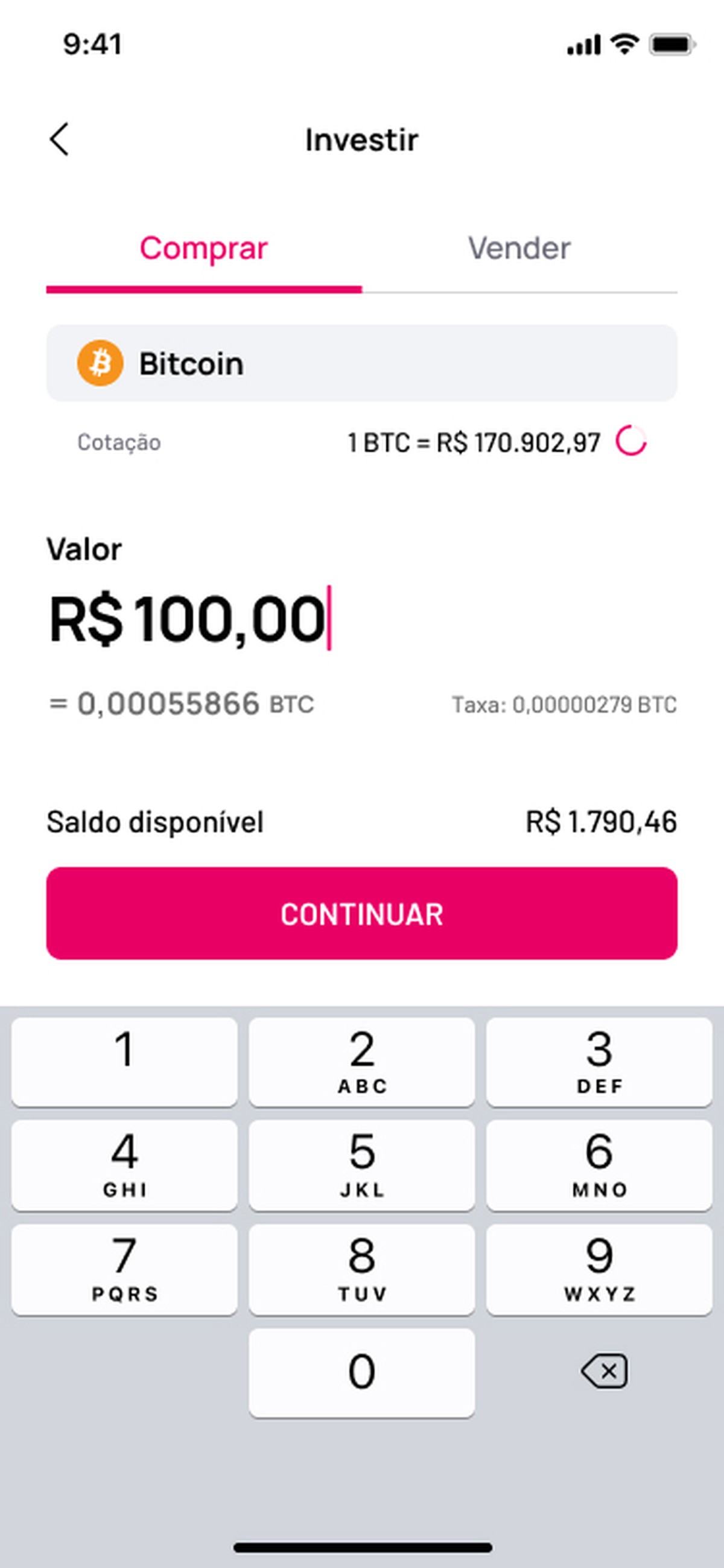Select the Bitcoin coin icon
The width and height of the screenshot is (724, 1568).
[101, 363]
